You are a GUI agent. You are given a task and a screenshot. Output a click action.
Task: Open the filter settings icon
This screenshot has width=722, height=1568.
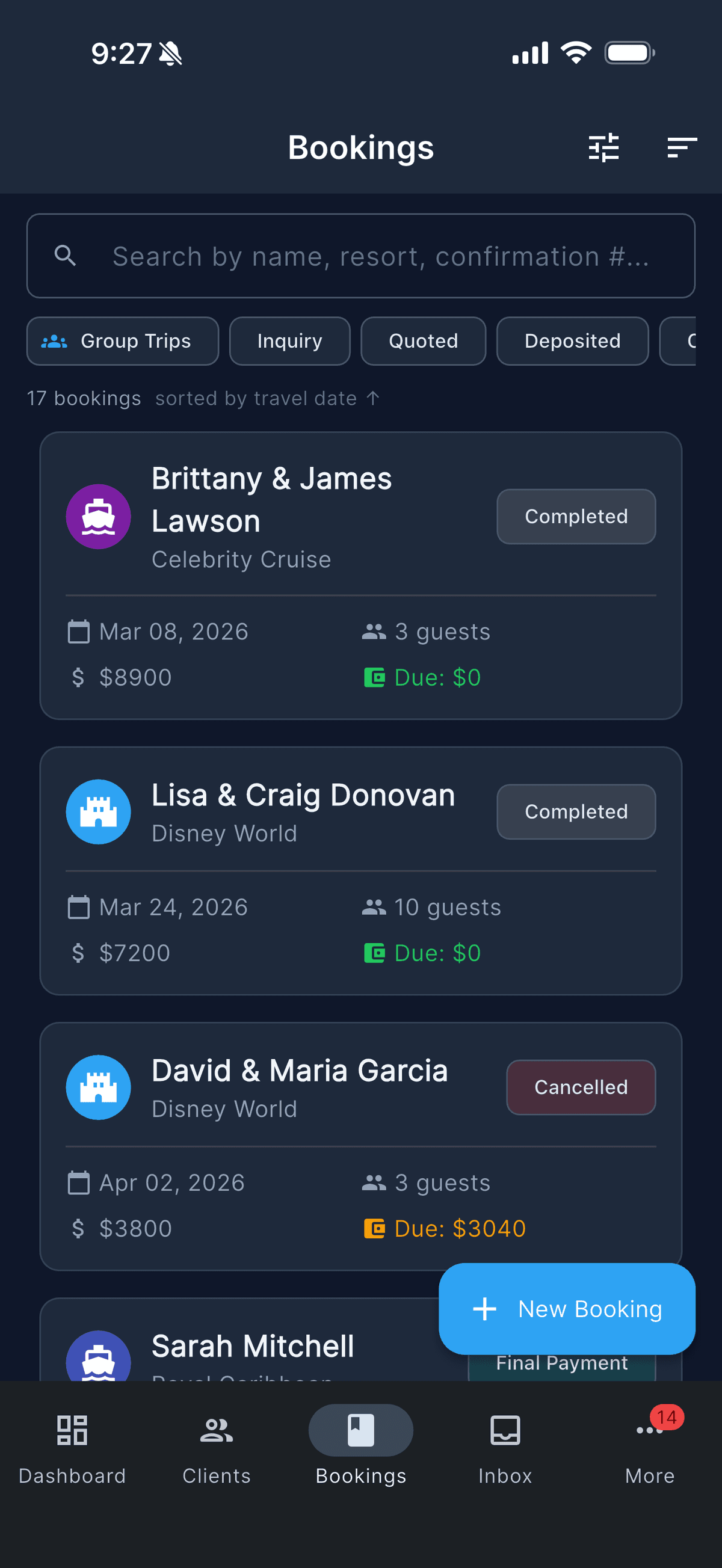click(x=603, y=148)
